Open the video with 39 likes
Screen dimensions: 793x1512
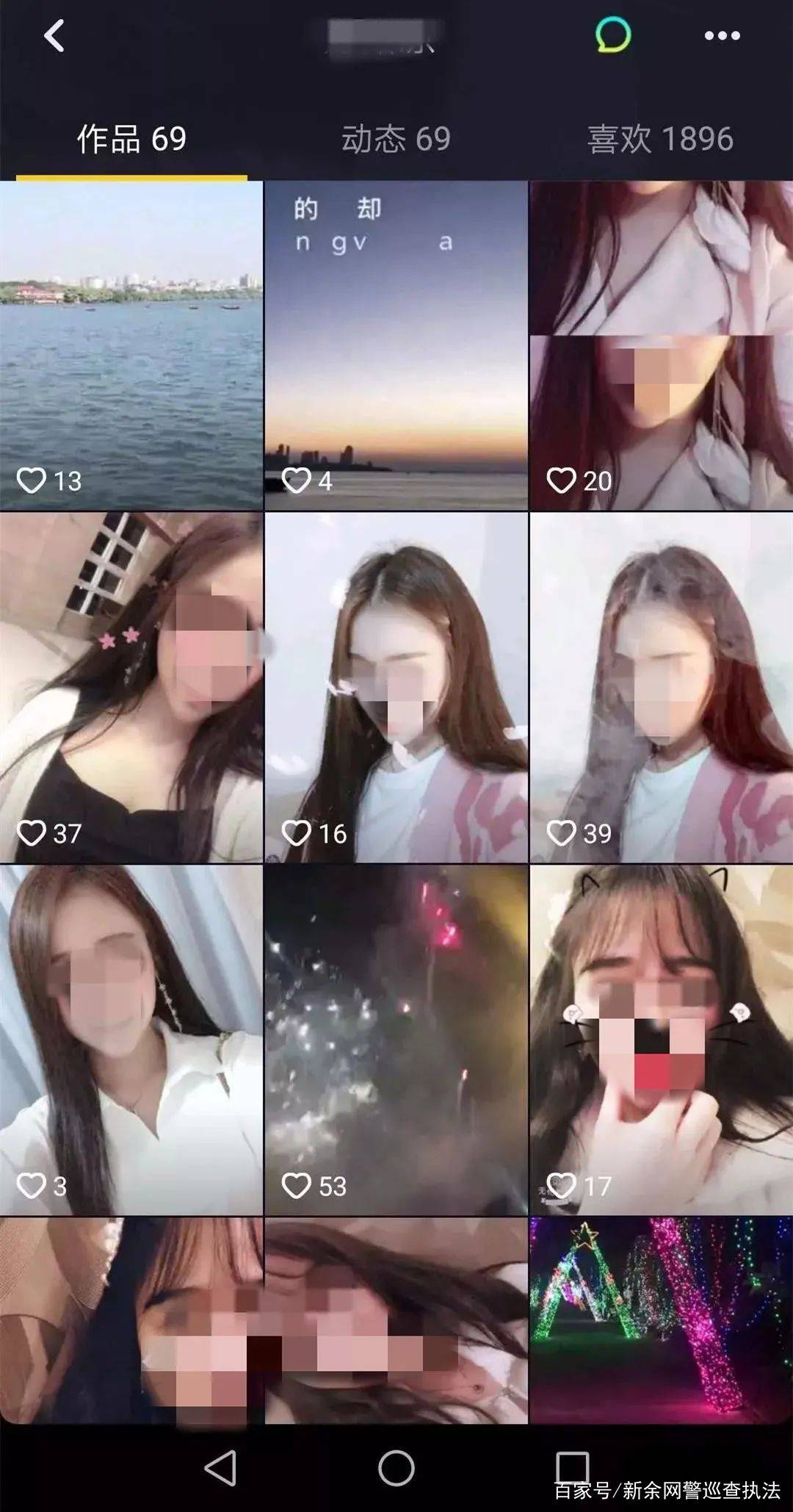tap(661, 687)
